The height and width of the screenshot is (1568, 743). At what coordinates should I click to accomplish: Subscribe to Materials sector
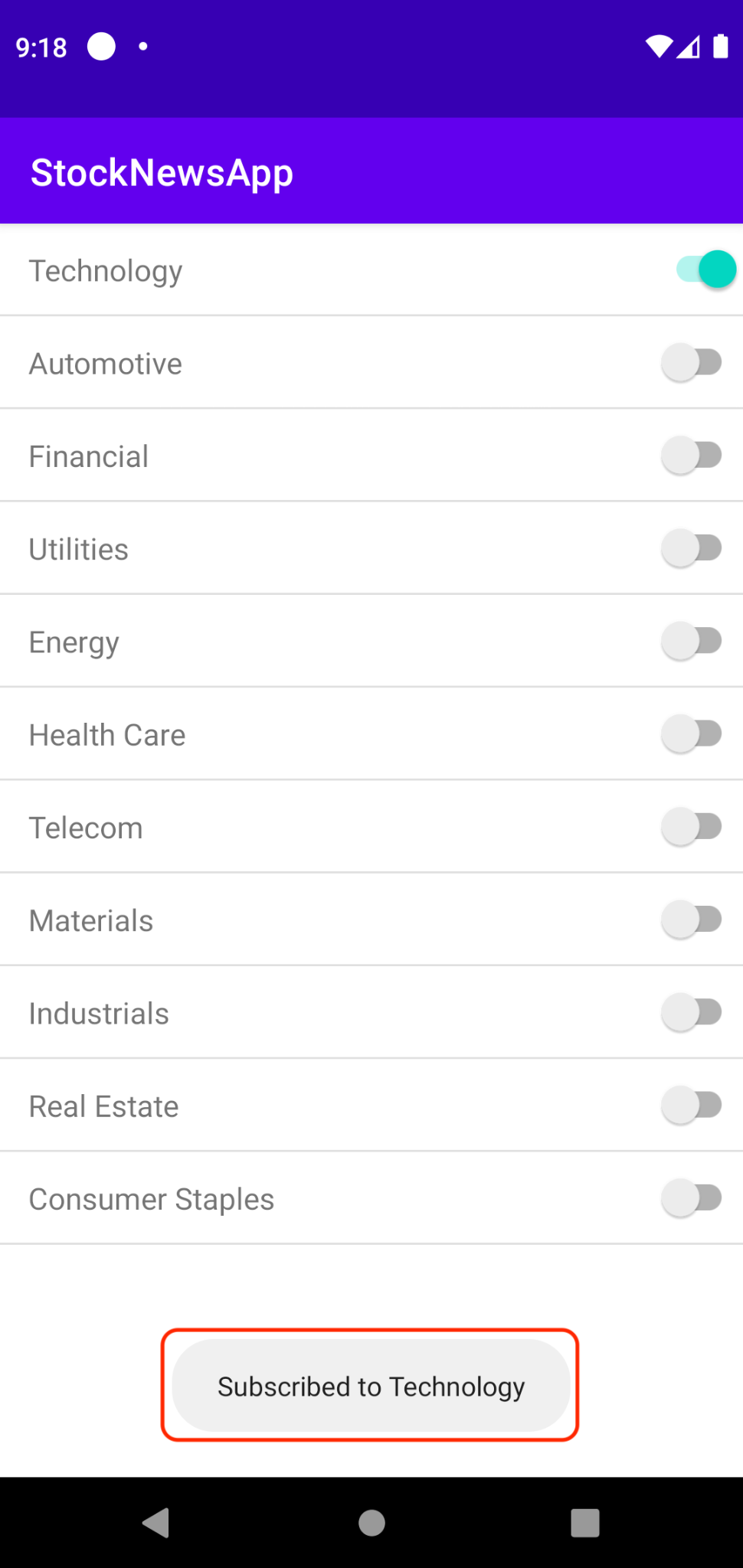click(x=692, y=920)
